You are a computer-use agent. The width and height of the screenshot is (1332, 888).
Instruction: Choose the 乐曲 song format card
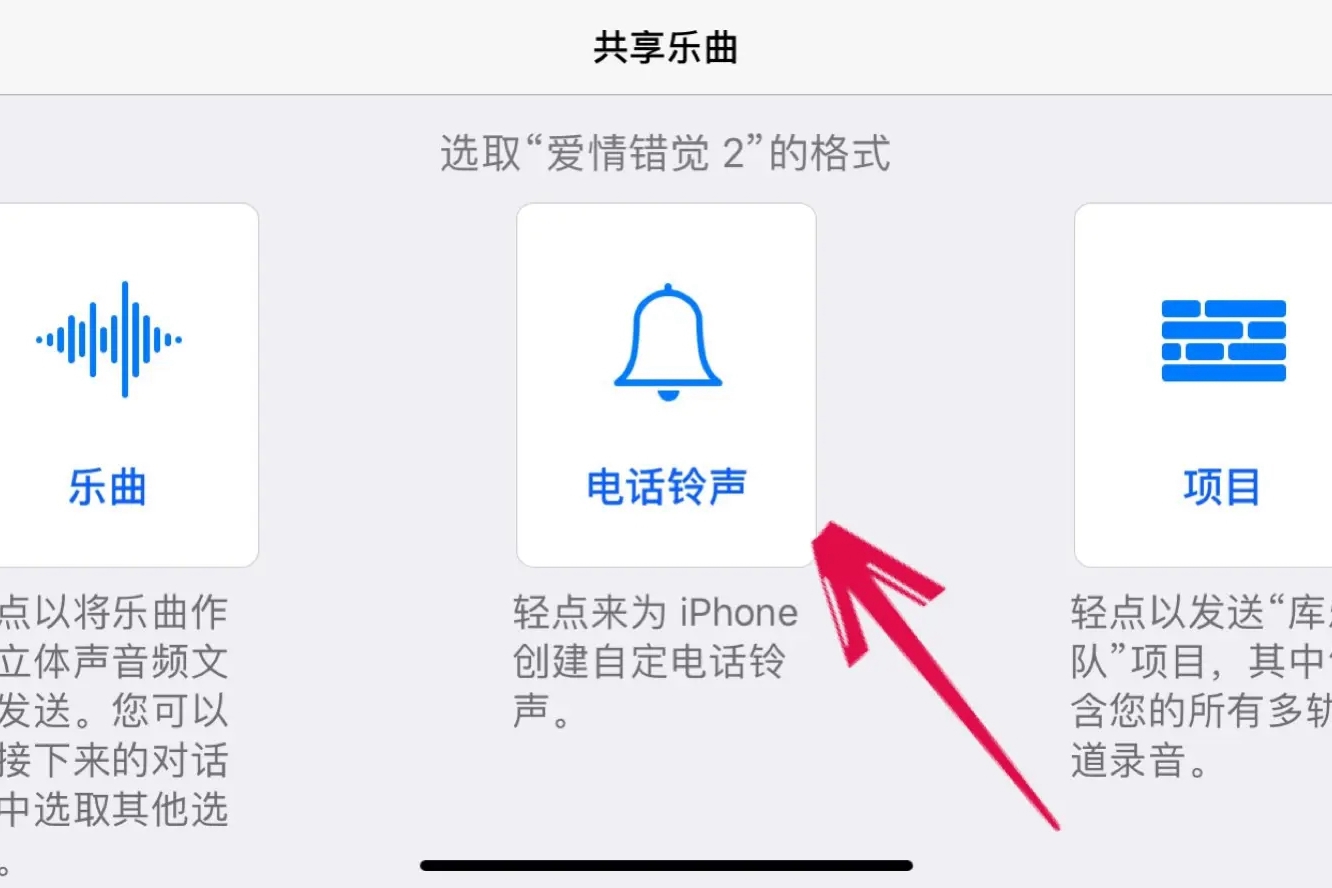[118, 386]
